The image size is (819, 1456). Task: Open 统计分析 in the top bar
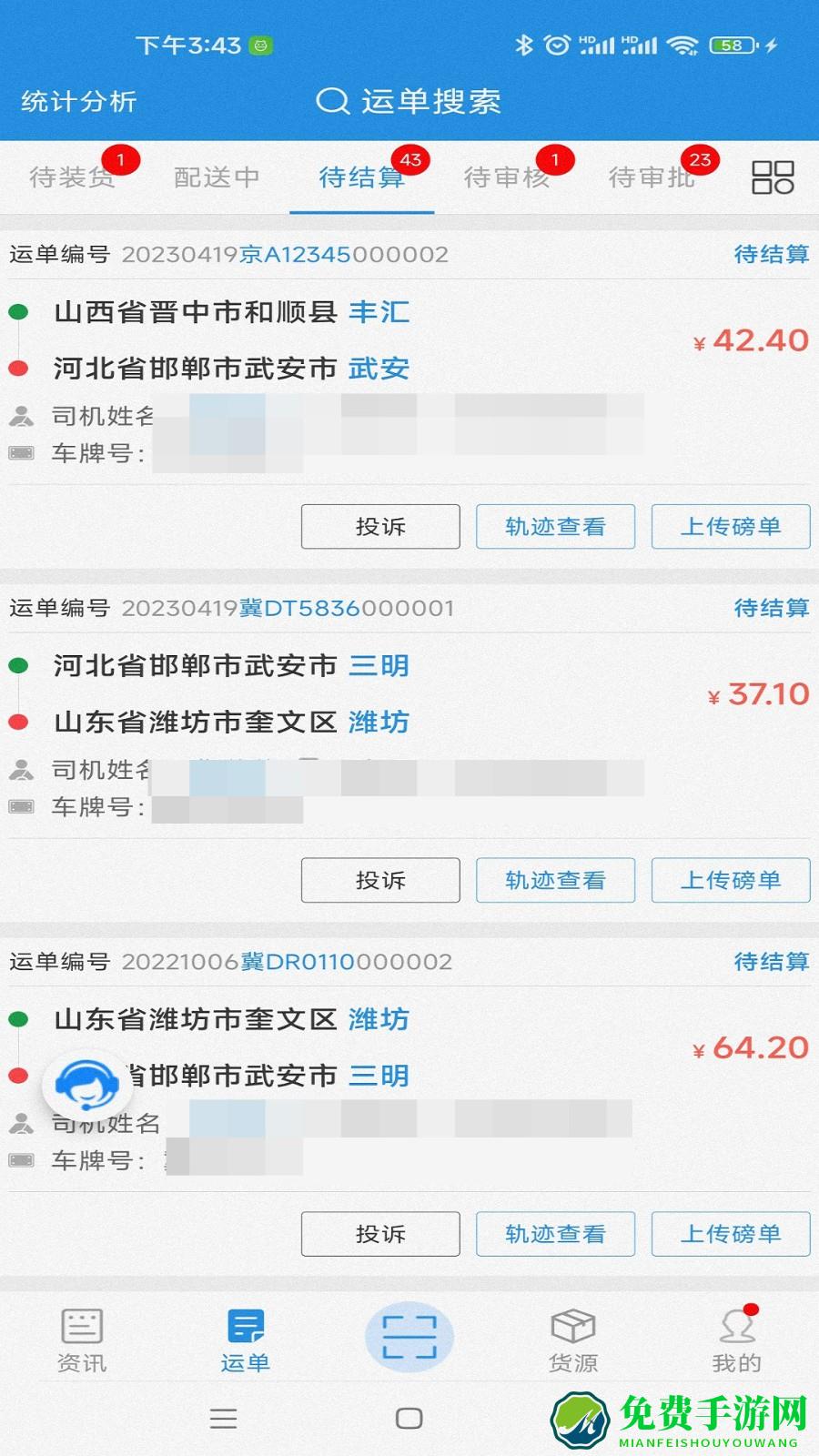tap(77, 102)
